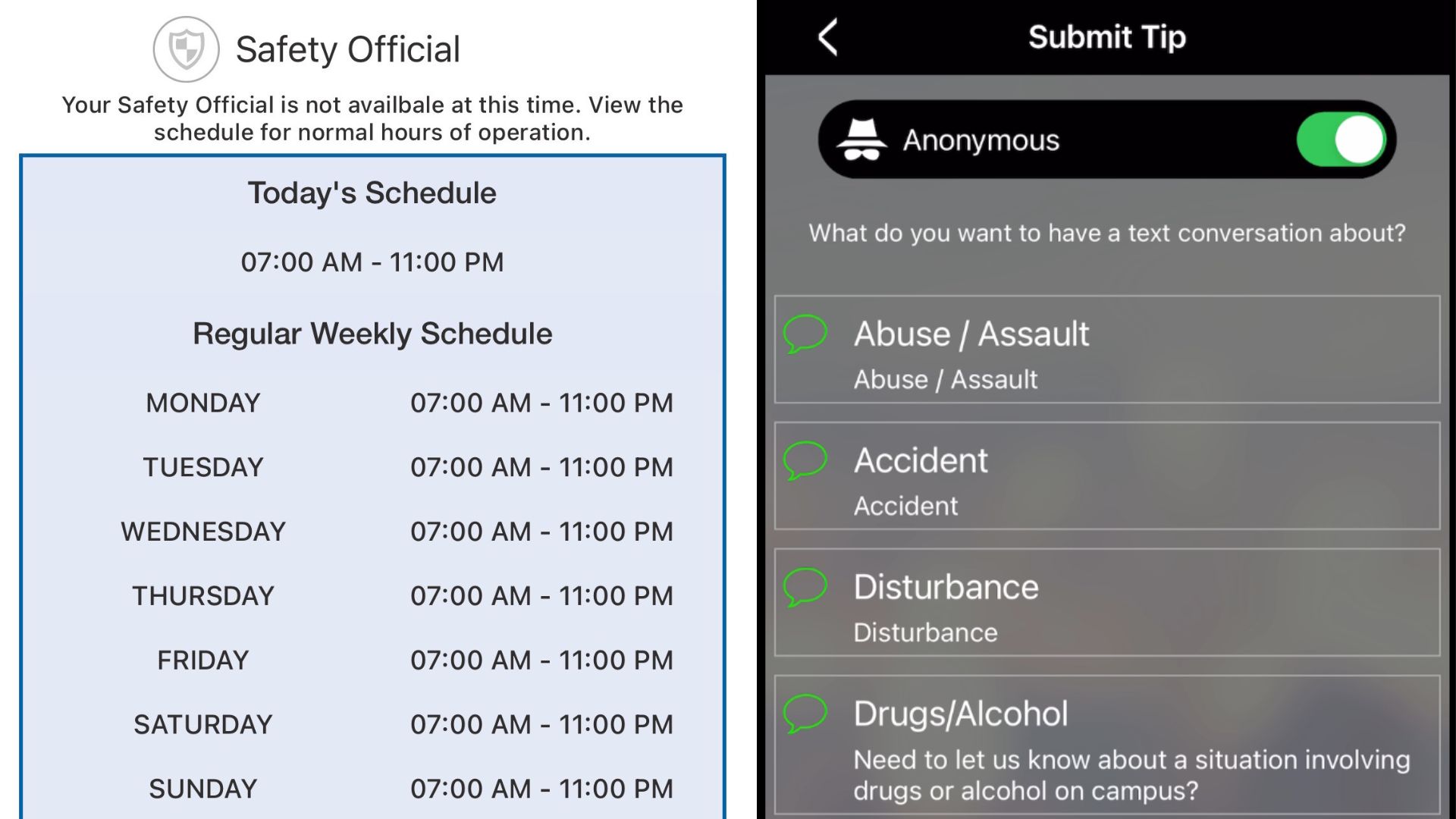This screenshot has height=819, width=1456.
Task: Choose Accident as the tip topic
Action: [1106, 476]
